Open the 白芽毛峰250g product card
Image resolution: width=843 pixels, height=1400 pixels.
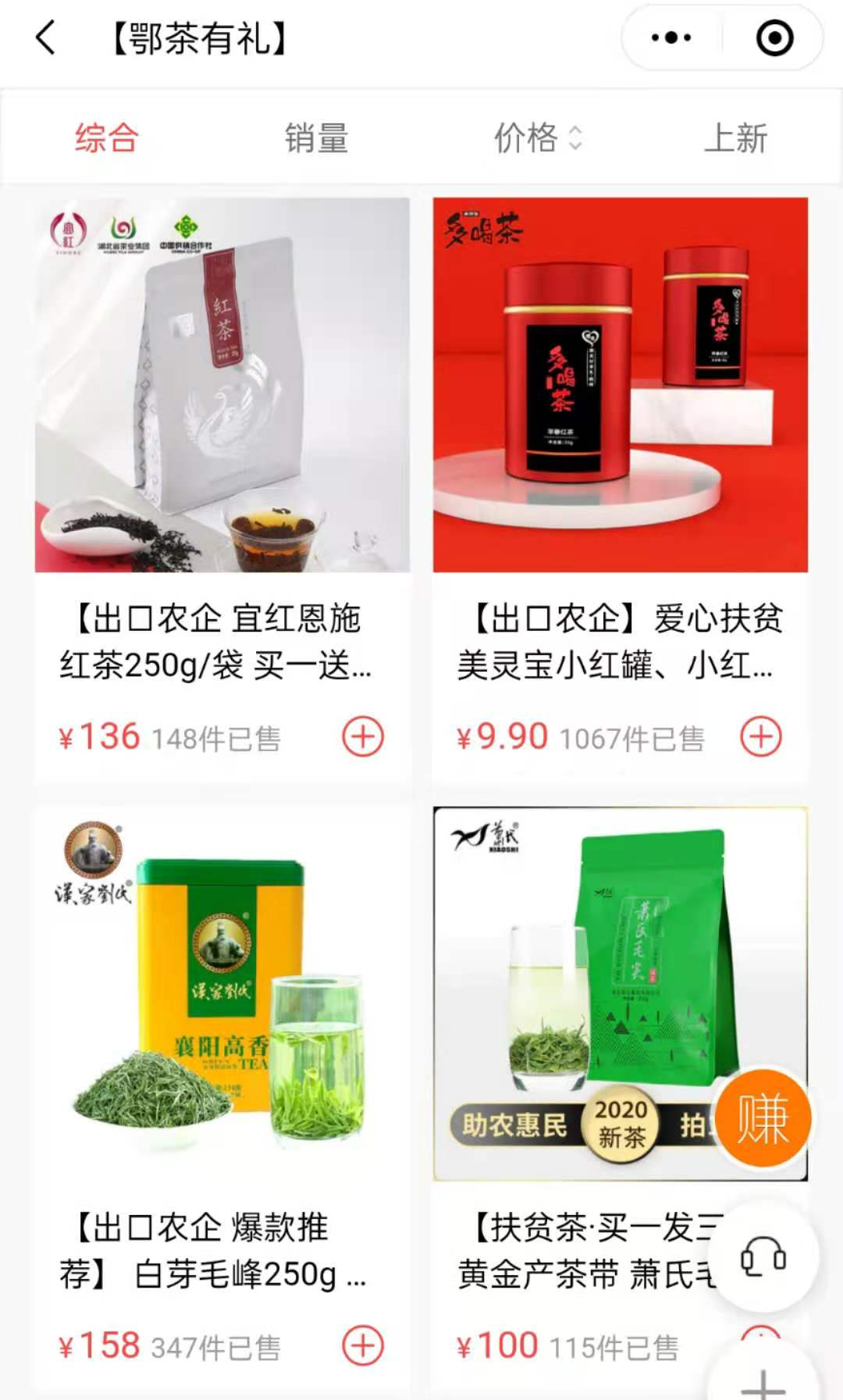pyautogui.click(x=222, y=1046)
